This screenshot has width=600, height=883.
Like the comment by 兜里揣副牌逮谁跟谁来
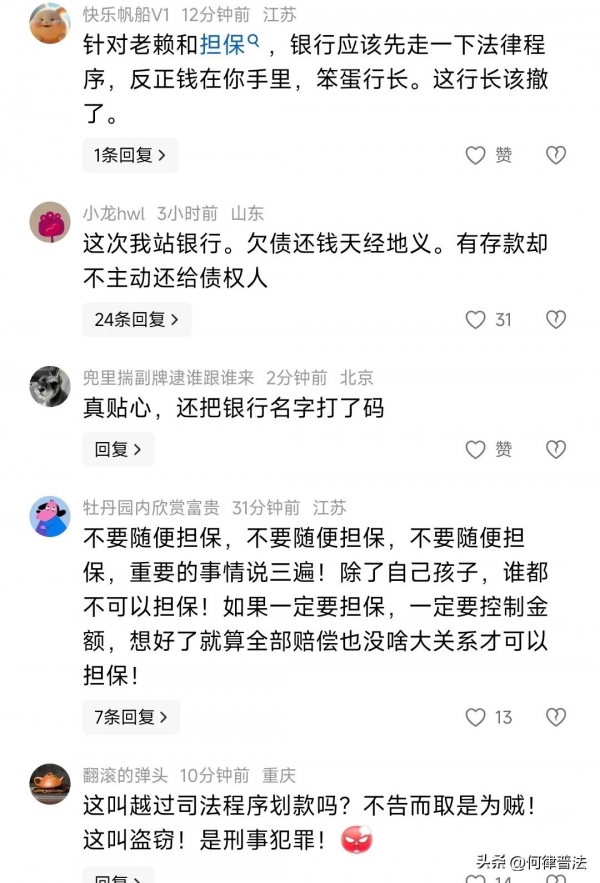point(476,449)
